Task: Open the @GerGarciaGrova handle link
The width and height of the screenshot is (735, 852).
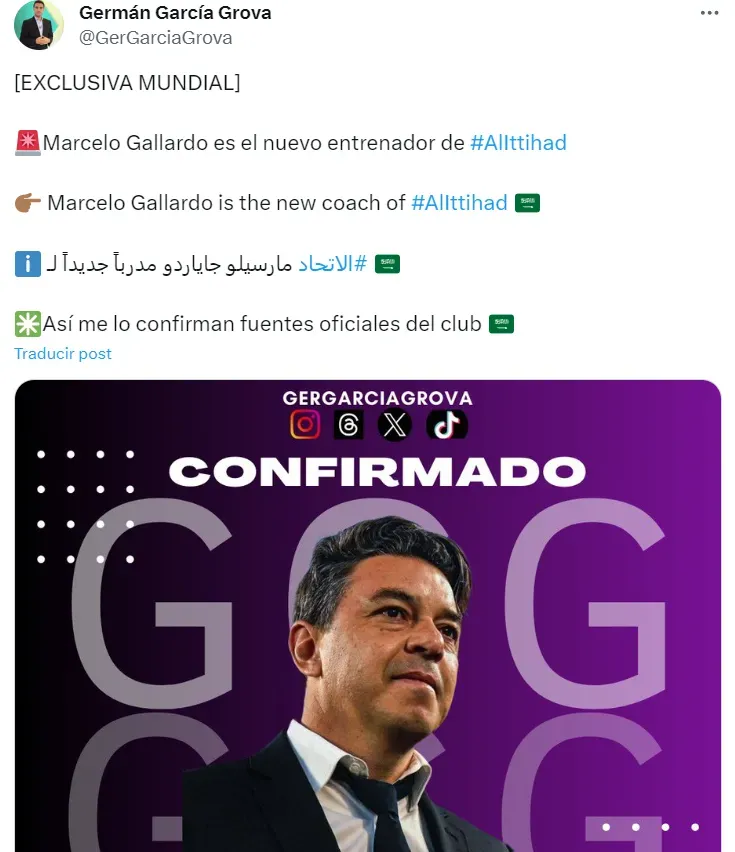Action: pos(155,38)
